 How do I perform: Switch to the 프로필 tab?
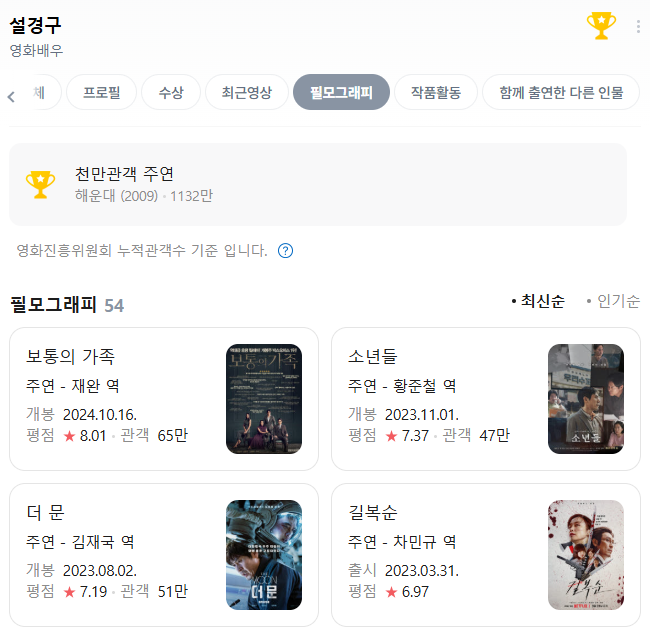click(102, 92)
